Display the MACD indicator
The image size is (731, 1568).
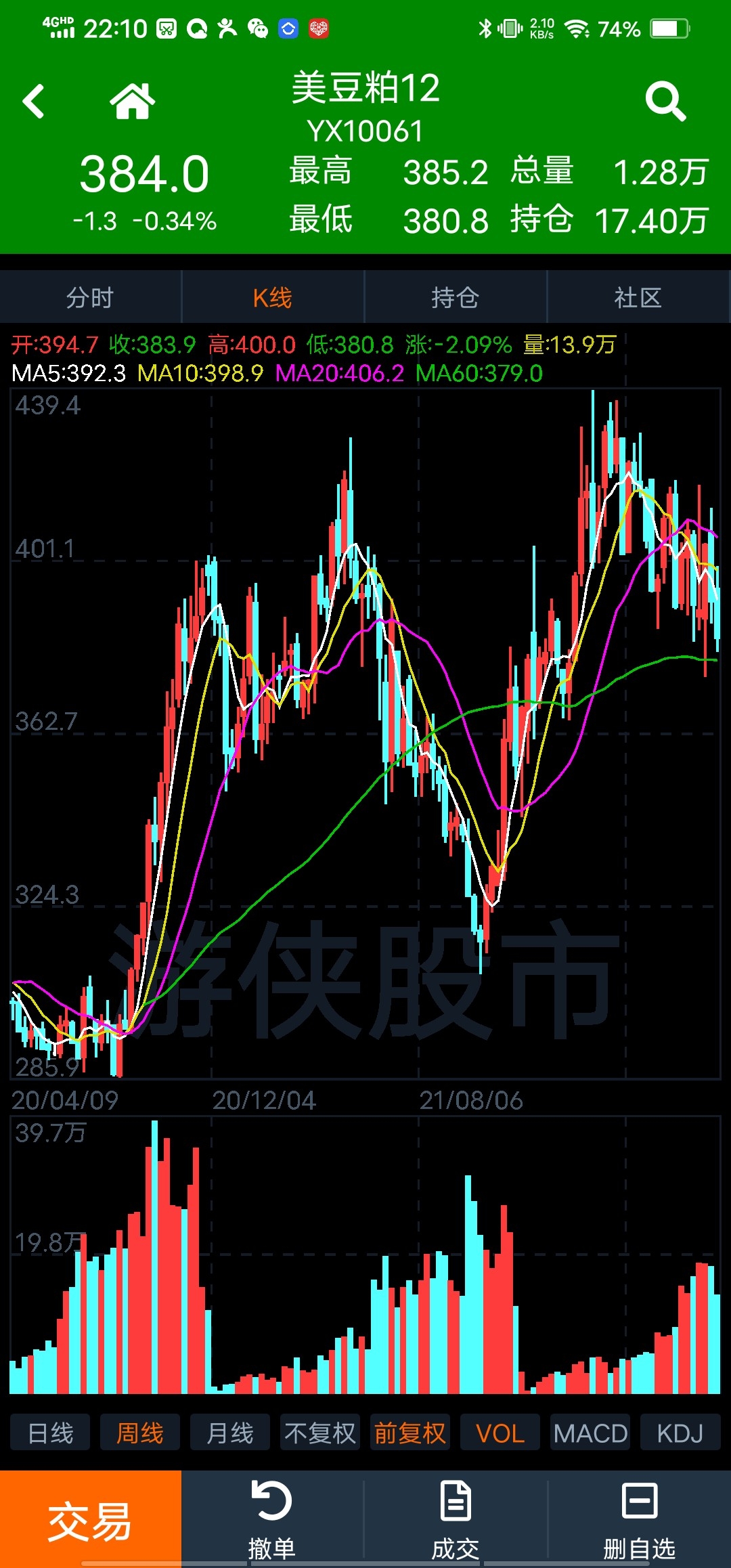click(590, 1432)
